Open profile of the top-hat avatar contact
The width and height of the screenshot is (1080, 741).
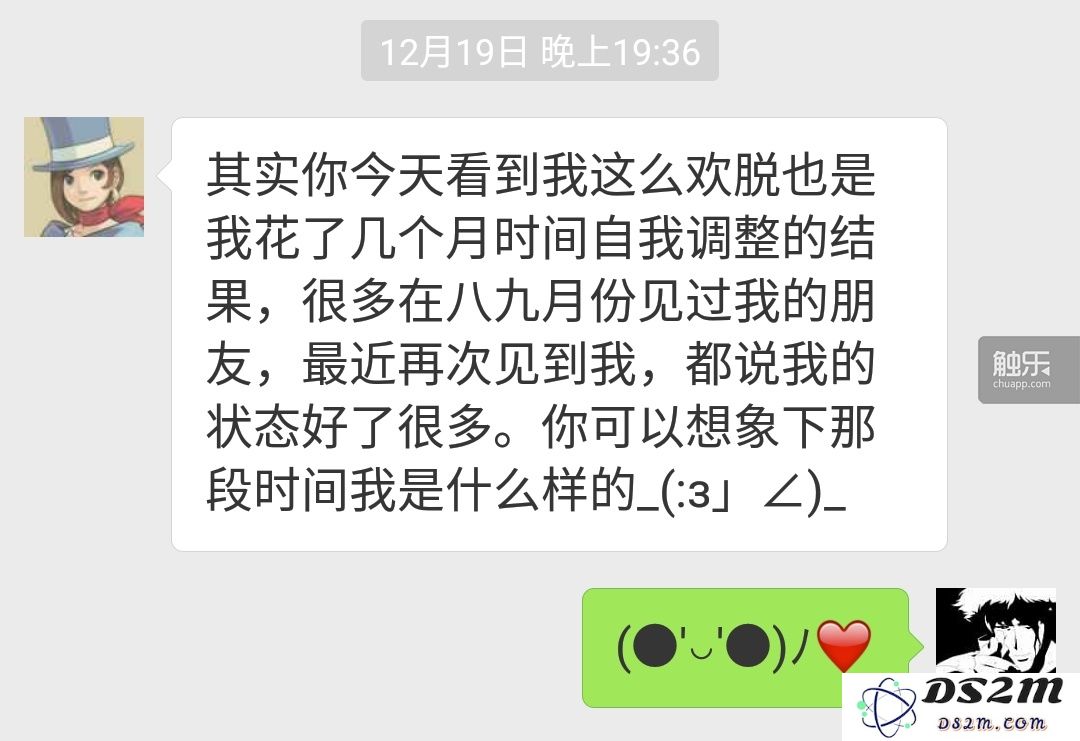tap(84, 177)
